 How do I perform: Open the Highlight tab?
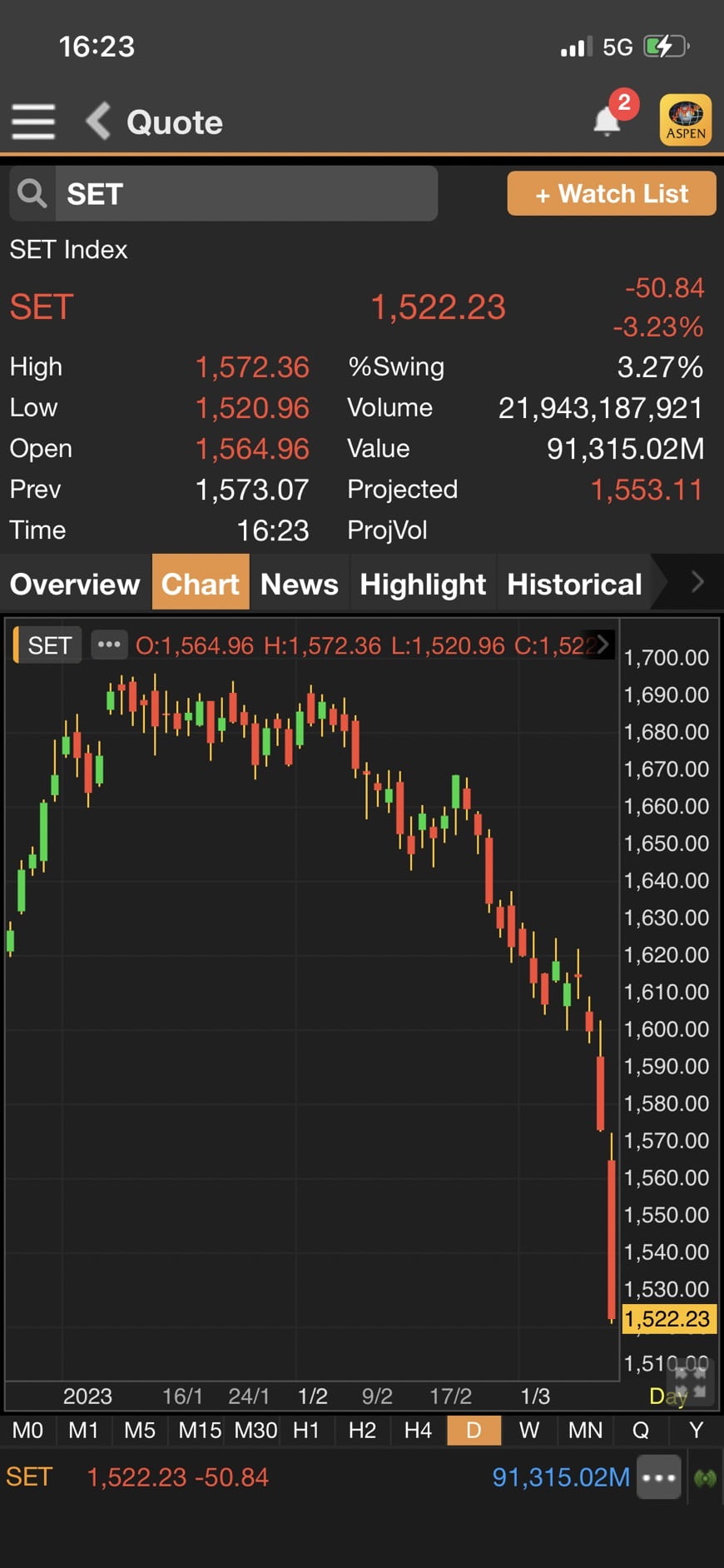click(x=423, y=585)
